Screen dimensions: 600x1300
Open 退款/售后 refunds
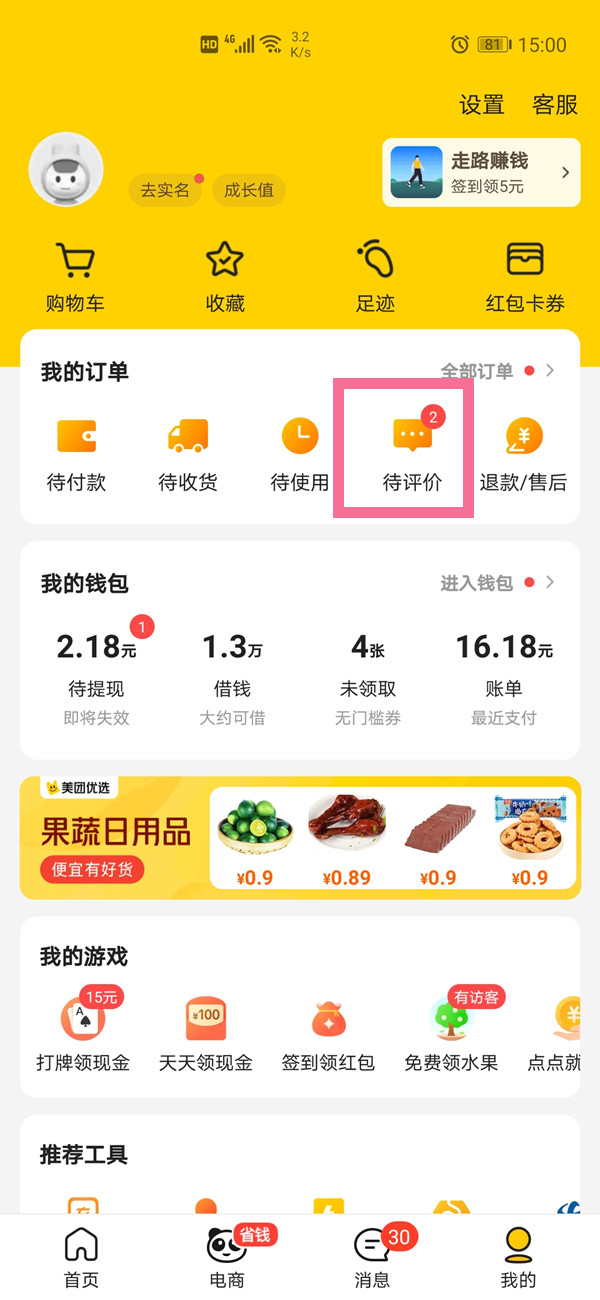523,455
